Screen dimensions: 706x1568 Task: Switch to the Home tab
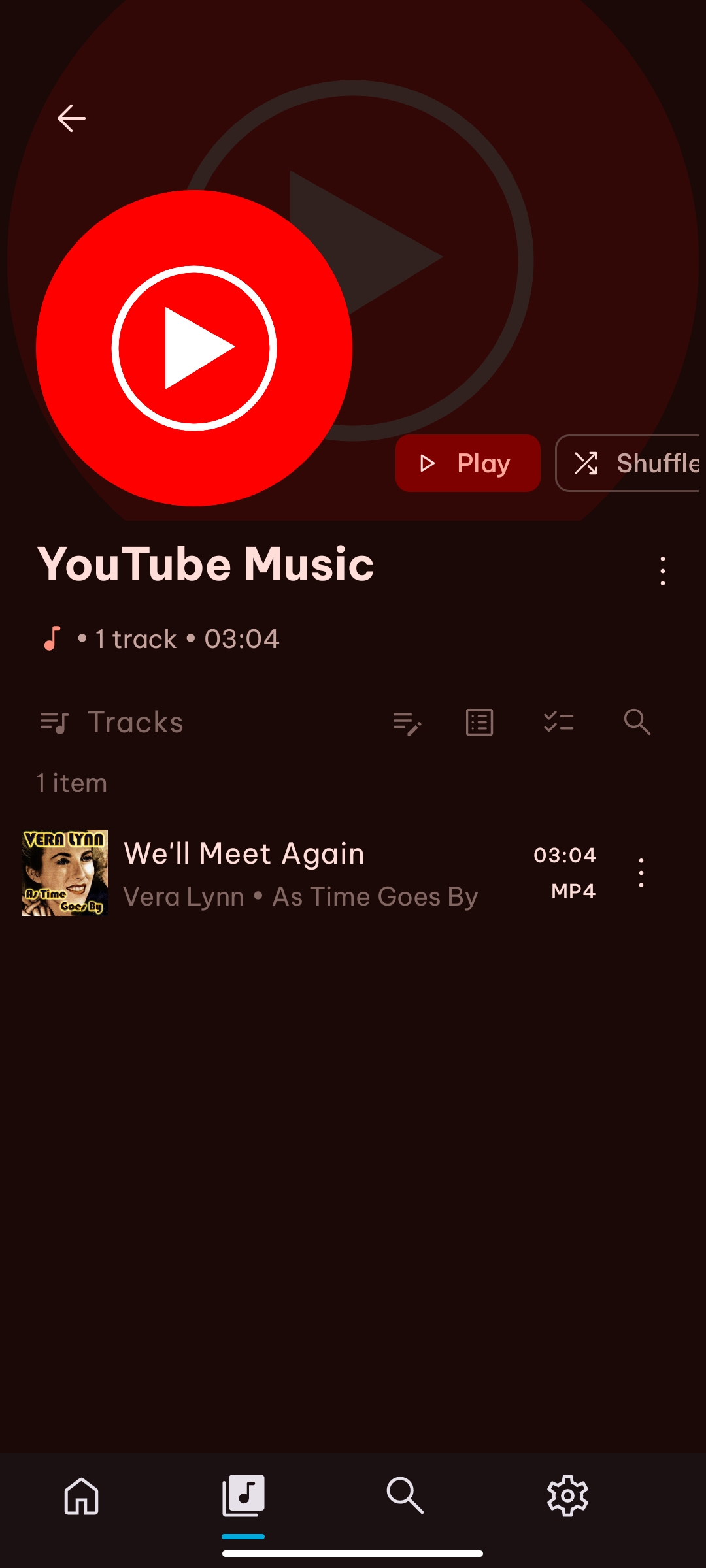(81, 1495)
